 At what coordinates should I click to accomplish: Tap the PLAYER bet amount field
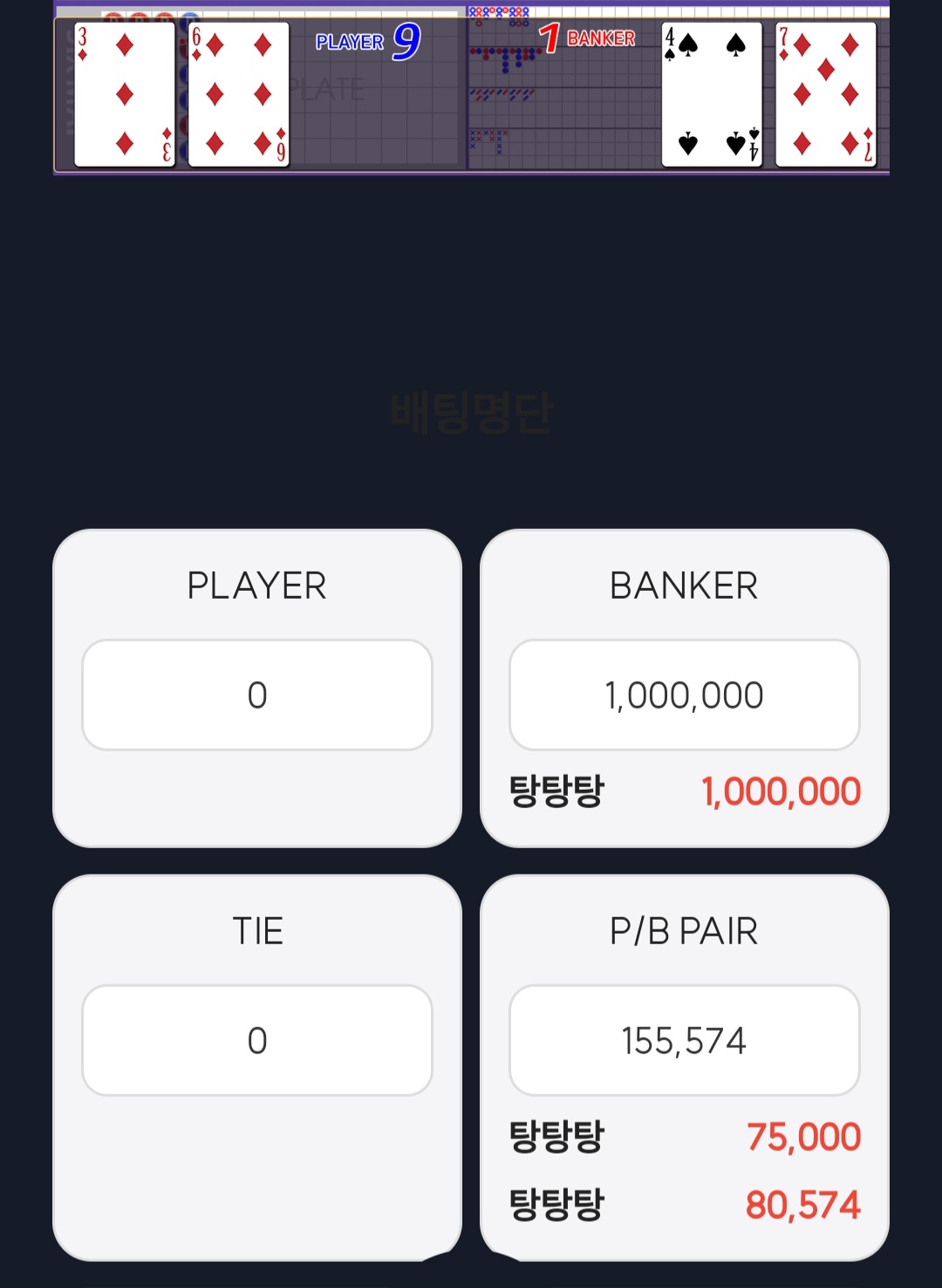tap(257, 695)
